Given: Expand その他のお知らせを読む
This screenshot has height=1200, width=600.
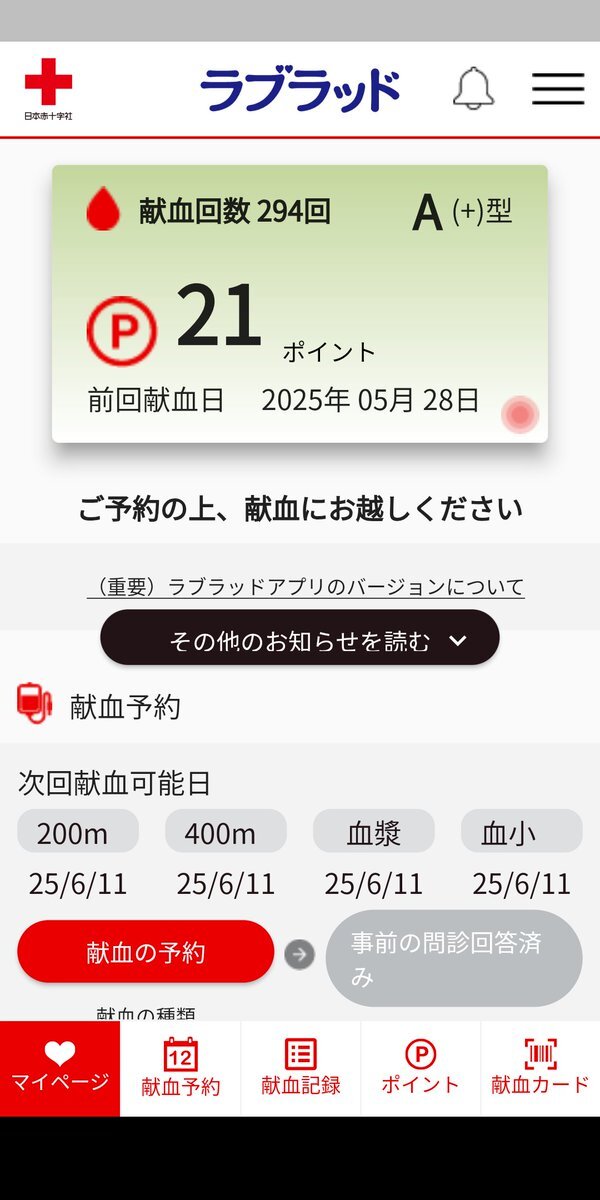Looking at the screenshot, I should click(300, 638).
